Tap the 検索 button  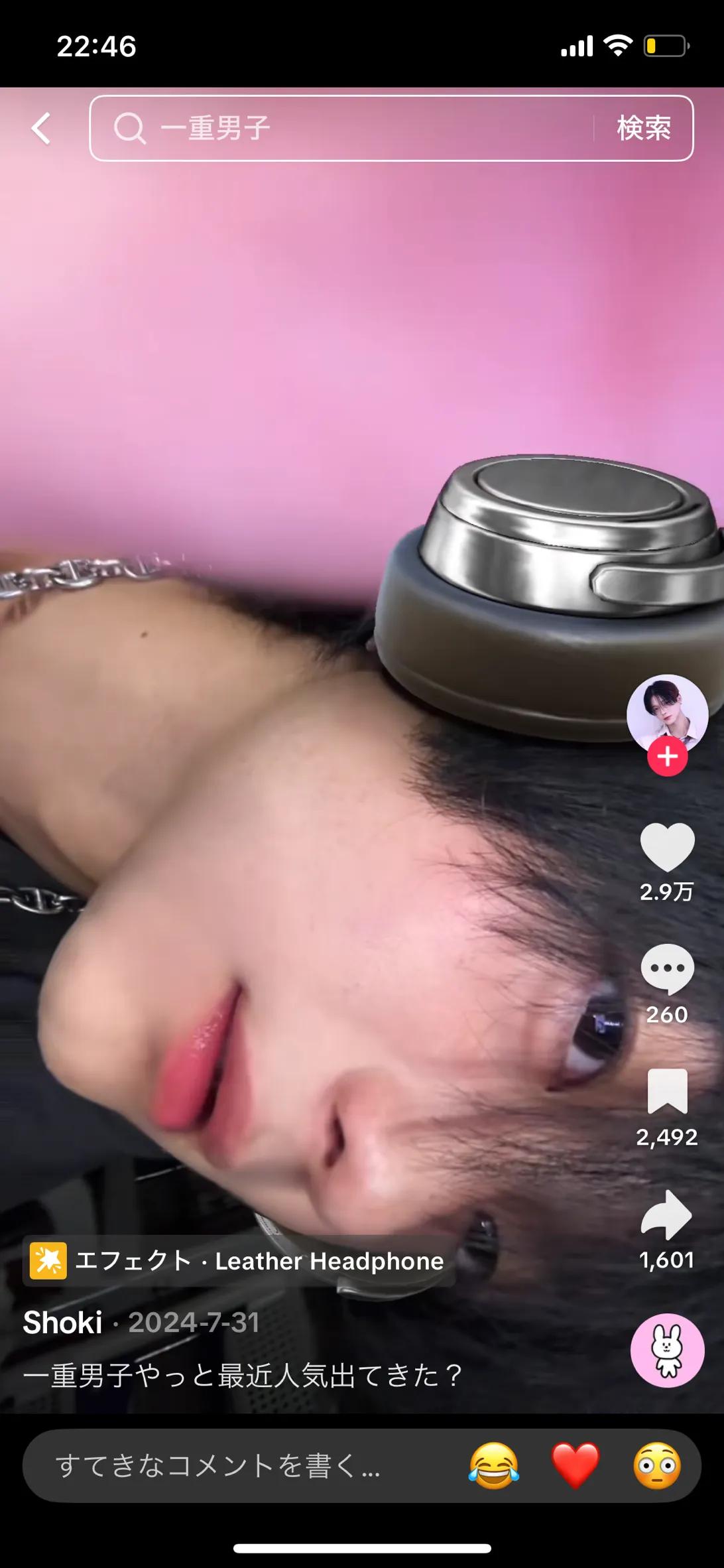click(644, 128)
